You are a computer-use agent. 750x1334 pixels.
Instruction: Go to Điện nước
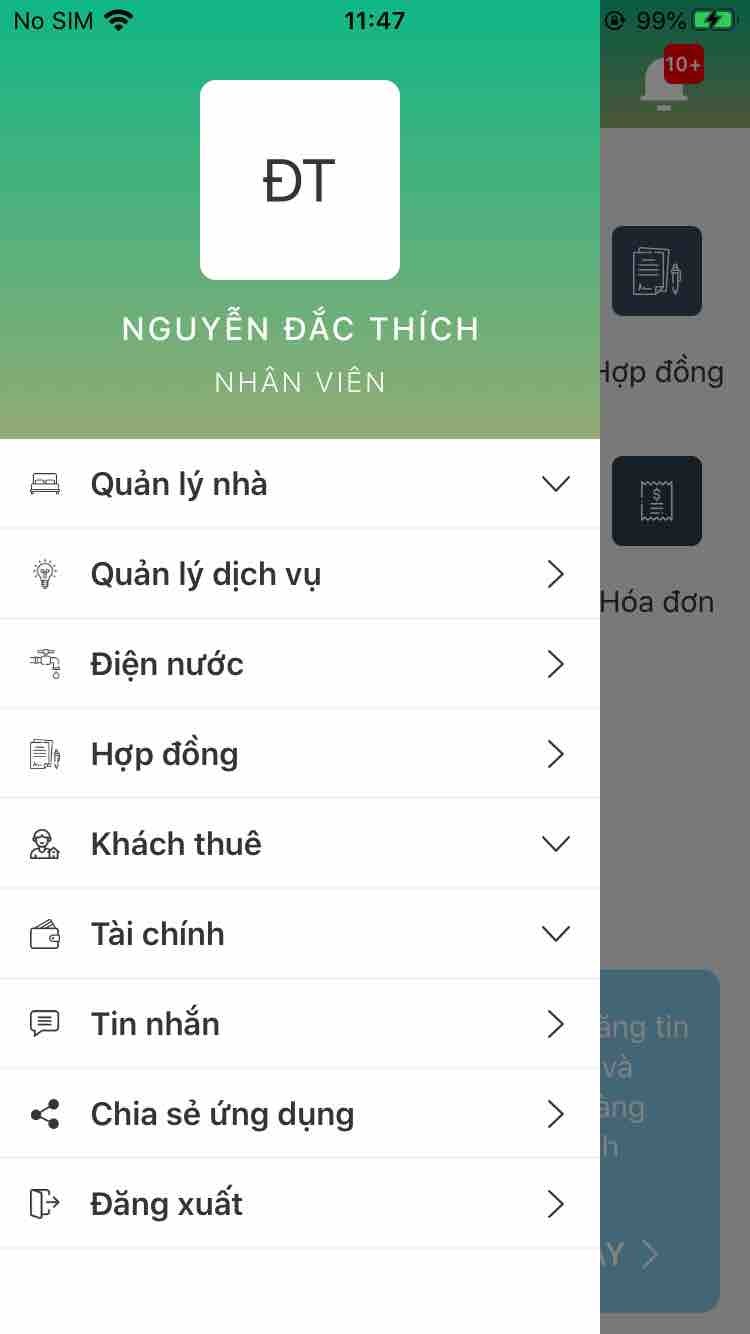coord(300,664)
